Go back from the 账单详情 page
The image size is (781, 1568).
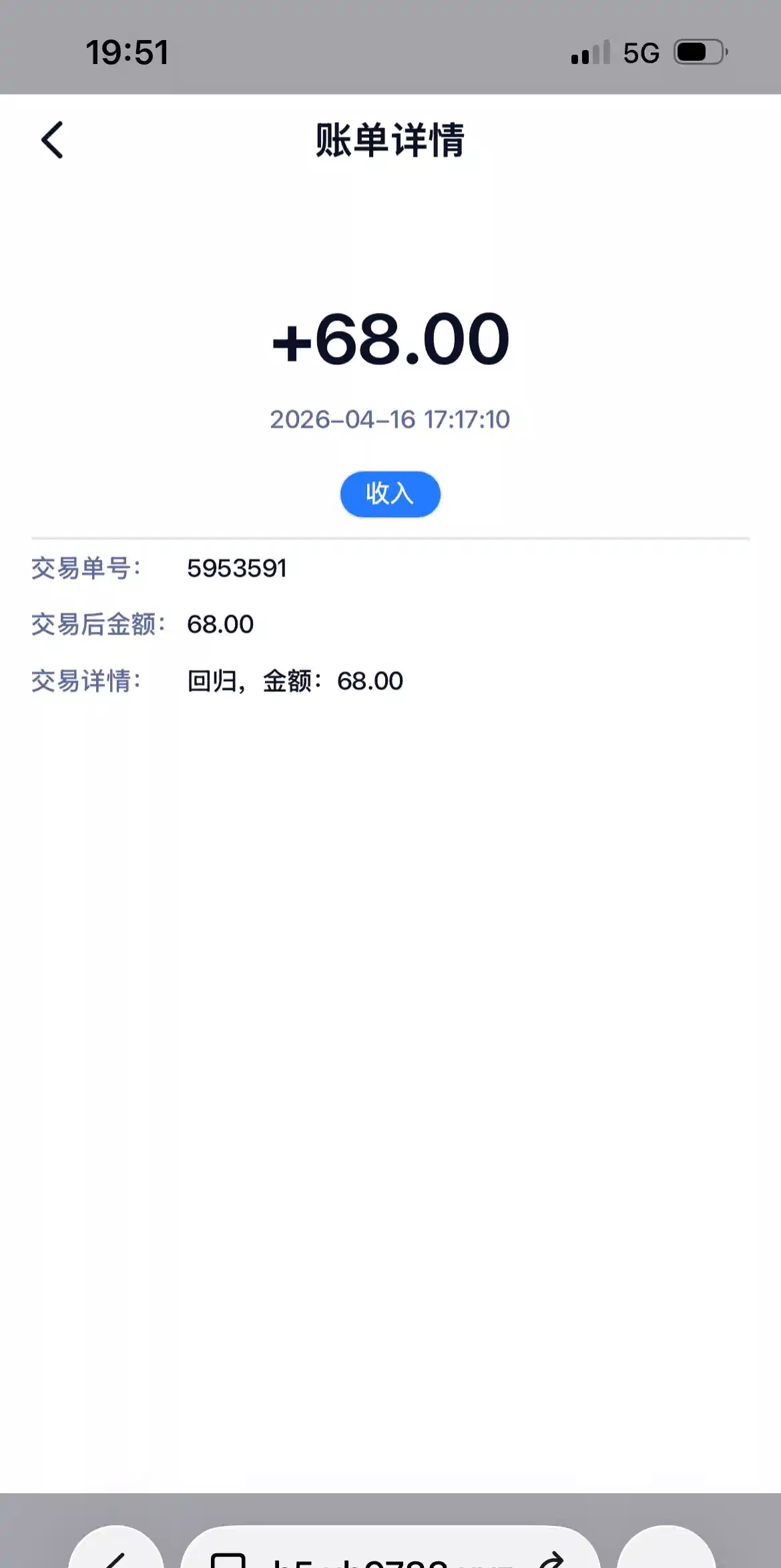tap(52, 140)
